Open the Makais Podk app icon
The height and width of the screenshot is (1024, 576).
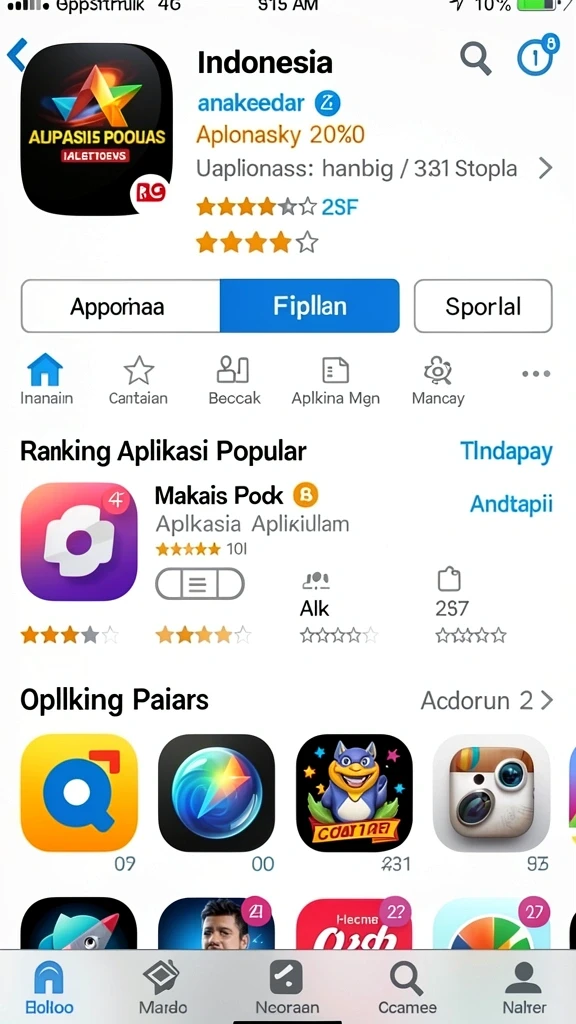[79, 541]
